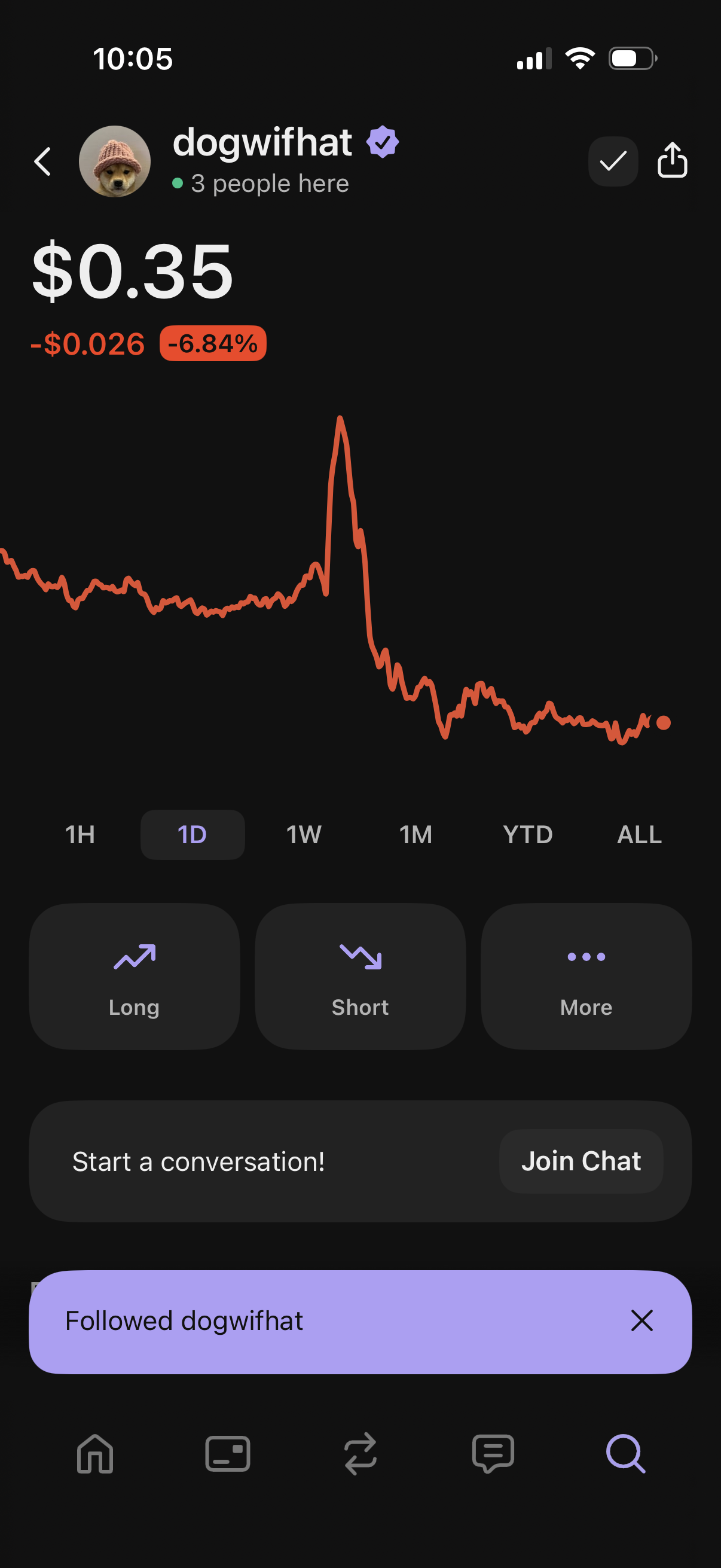
Task: Dismiss the Followed dogwifhat notification
Action: tap(642, 1321)
